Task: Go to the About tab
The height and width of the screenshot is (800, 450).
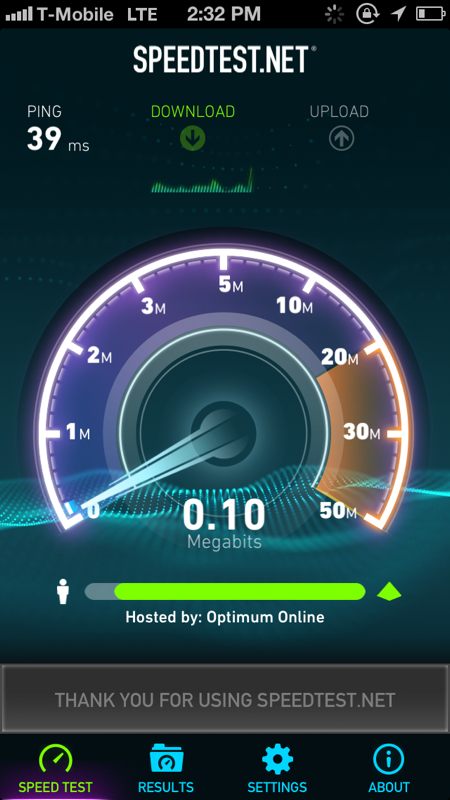Action: click(389, 768)
